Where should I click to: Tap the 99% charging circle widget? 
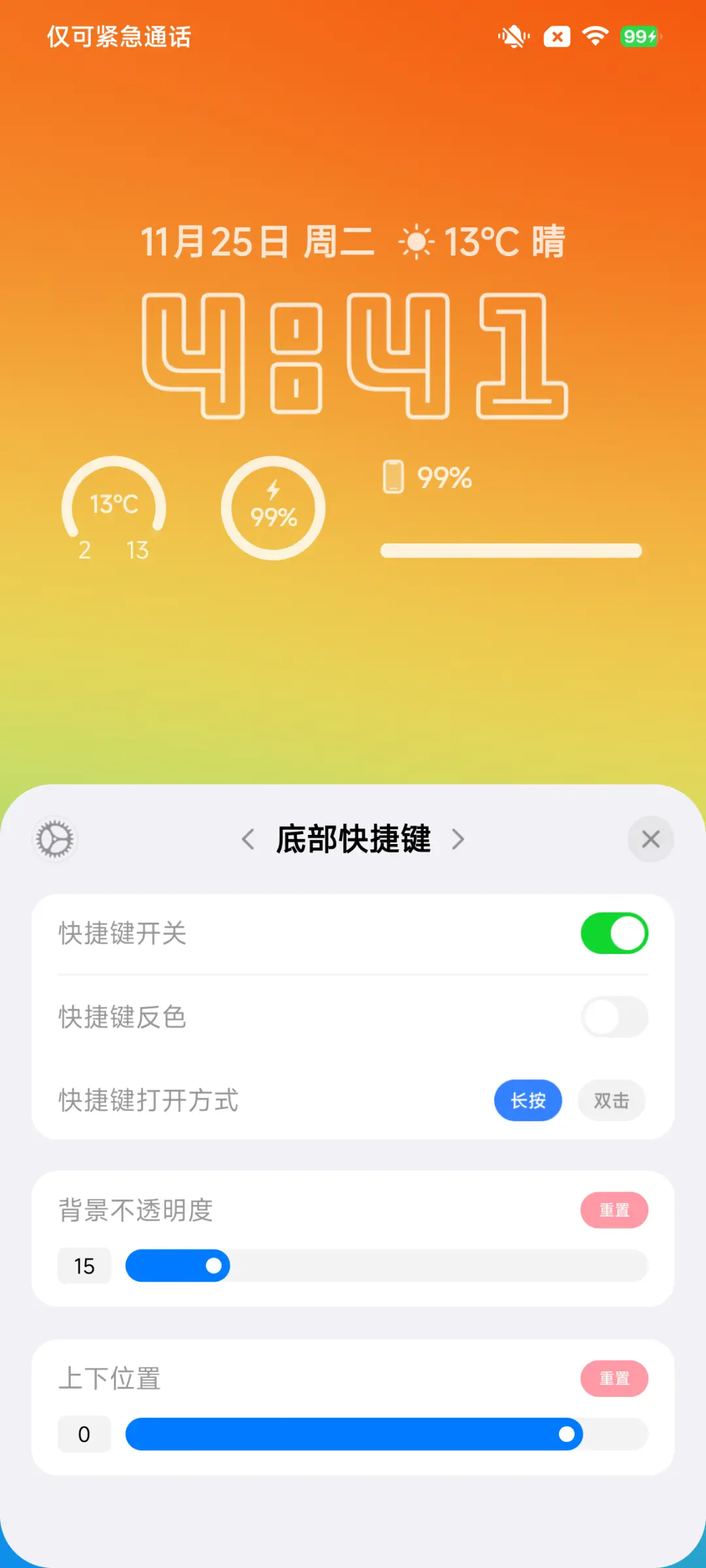tap(273, 508)
